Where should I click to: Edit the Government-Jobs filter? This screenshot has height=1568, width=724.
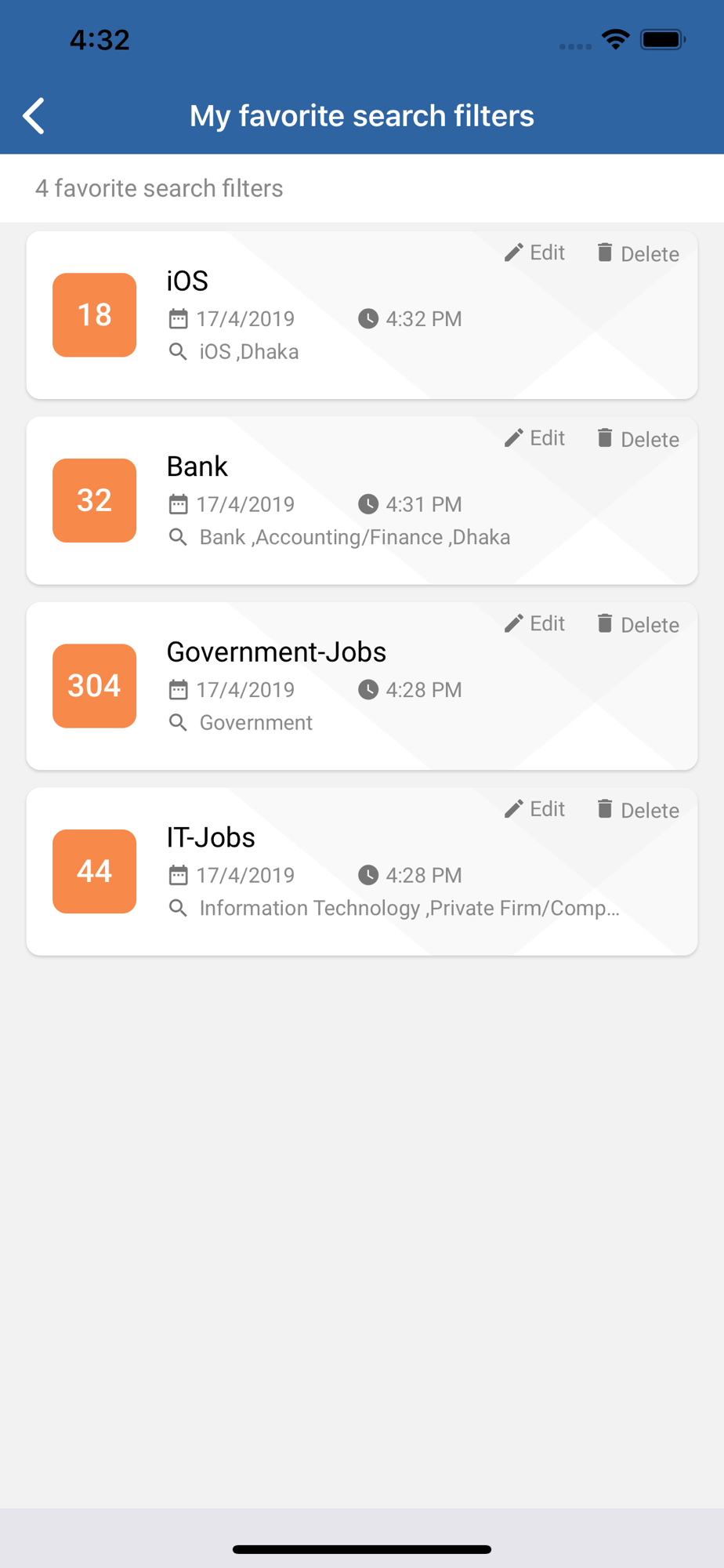(534, 623)
